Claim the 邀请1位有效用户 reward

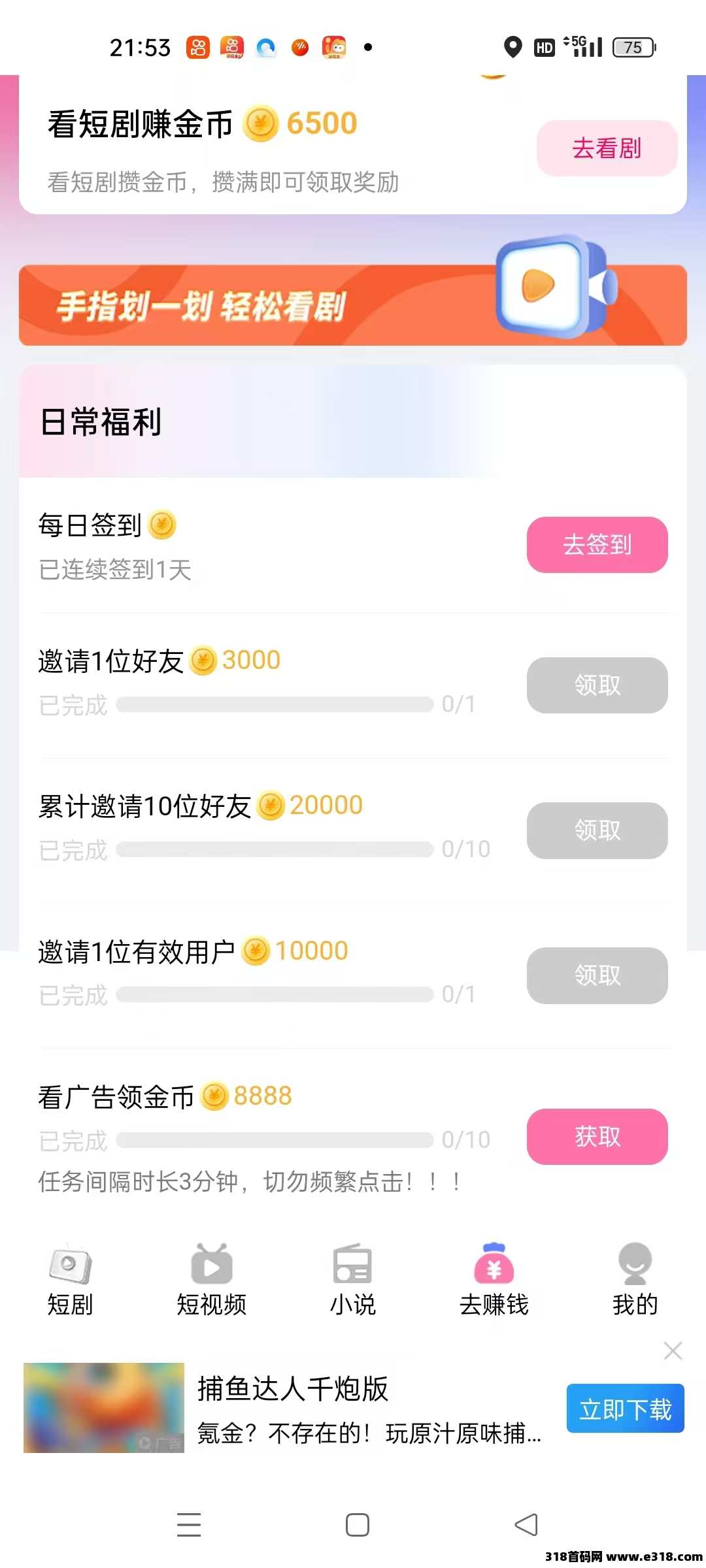pos(597,975)
